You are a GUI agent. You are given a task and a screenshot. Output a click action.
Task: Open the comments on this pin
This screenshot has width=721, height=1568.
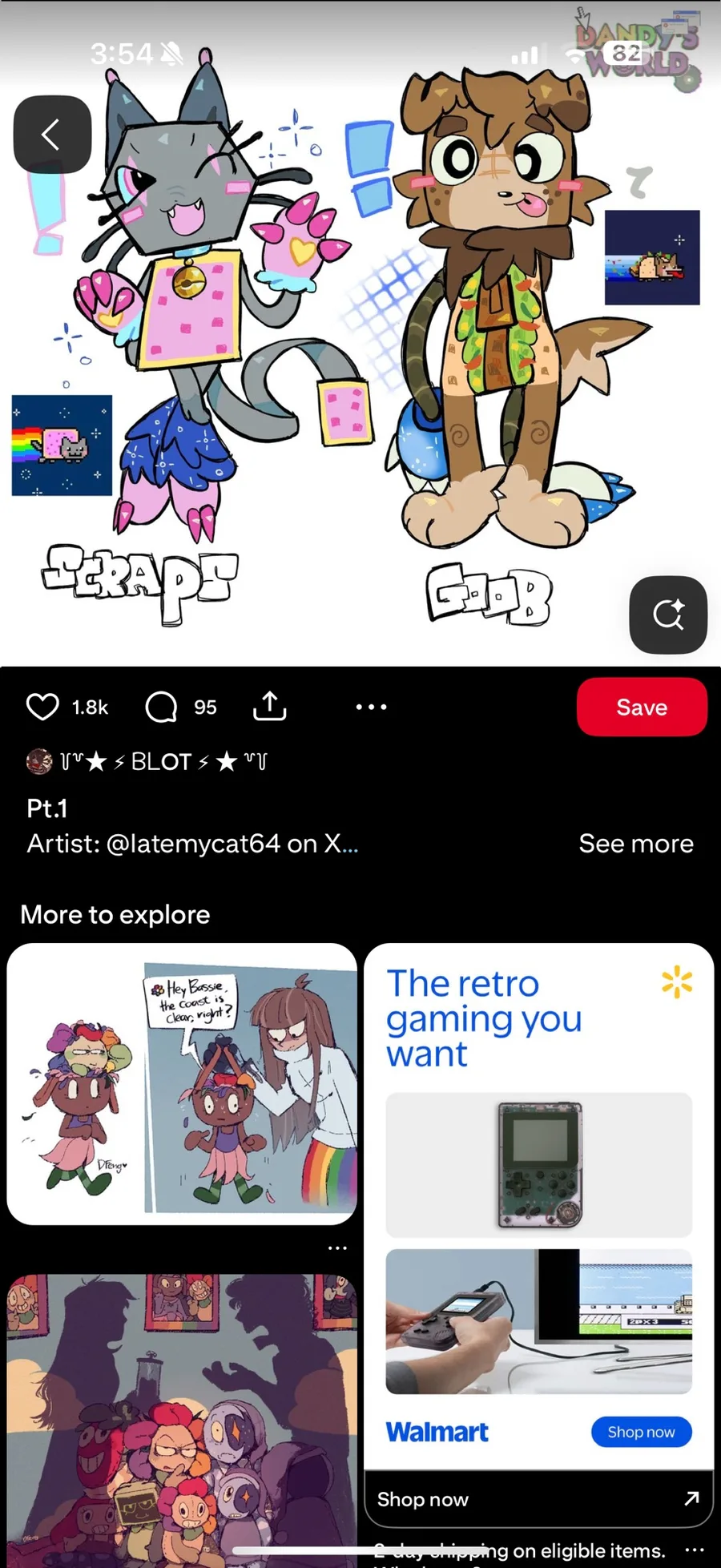[x=161, y=707]
